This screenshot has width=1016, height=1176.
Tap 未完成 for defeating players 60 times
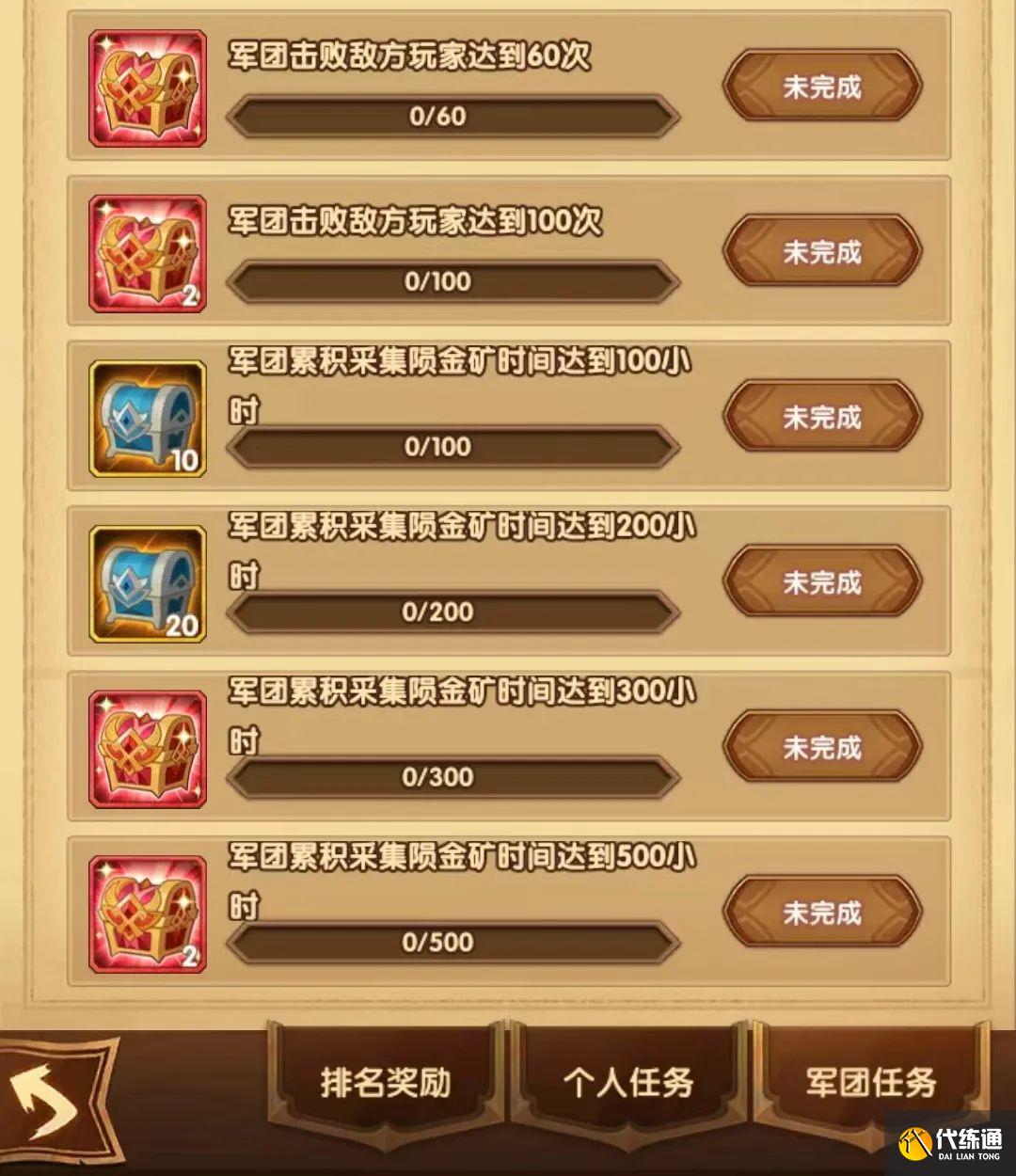click(822, 87)
